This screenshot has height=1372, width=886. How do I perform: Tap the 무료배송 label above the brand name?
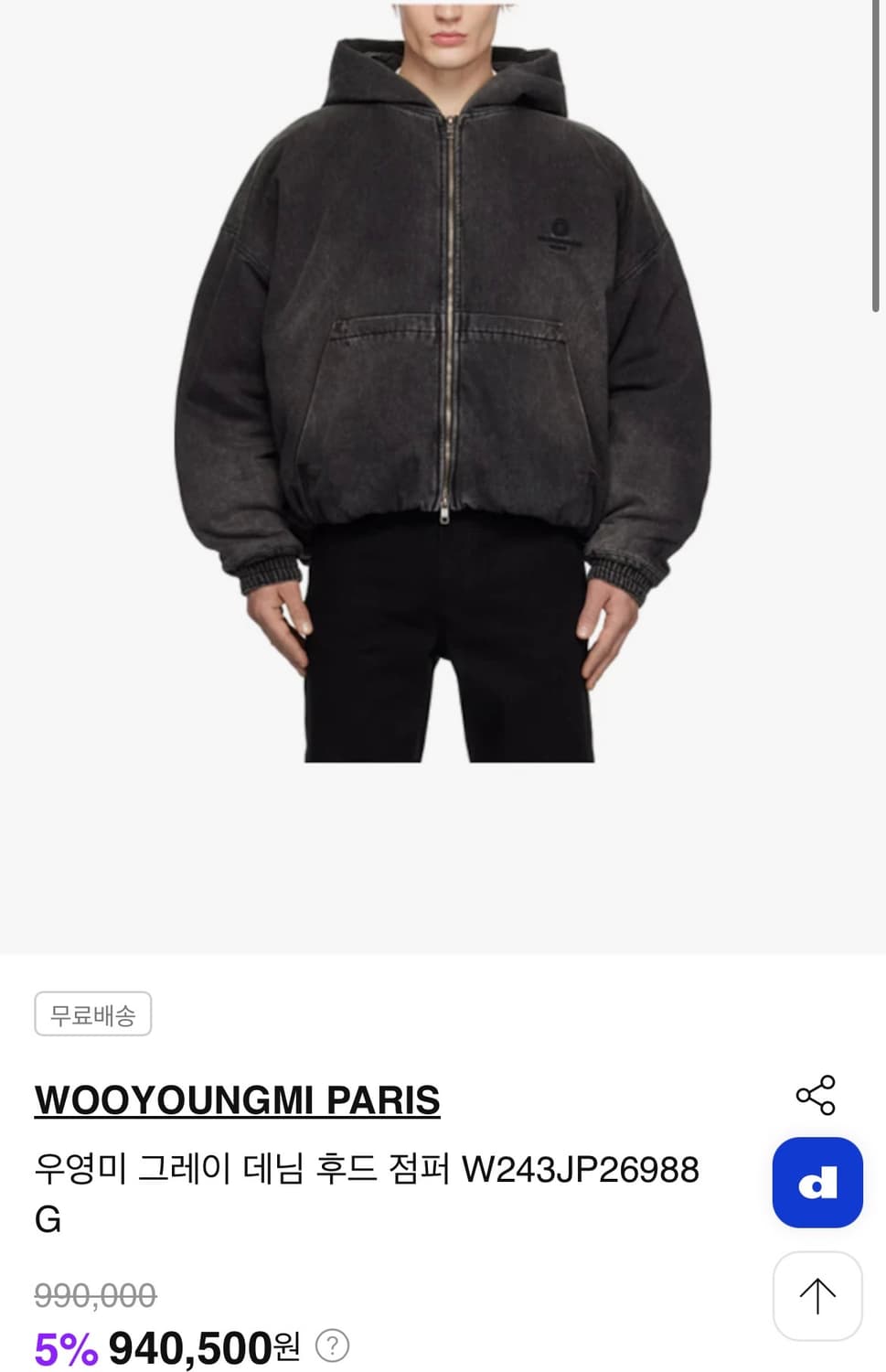[x=92, y=1015]
